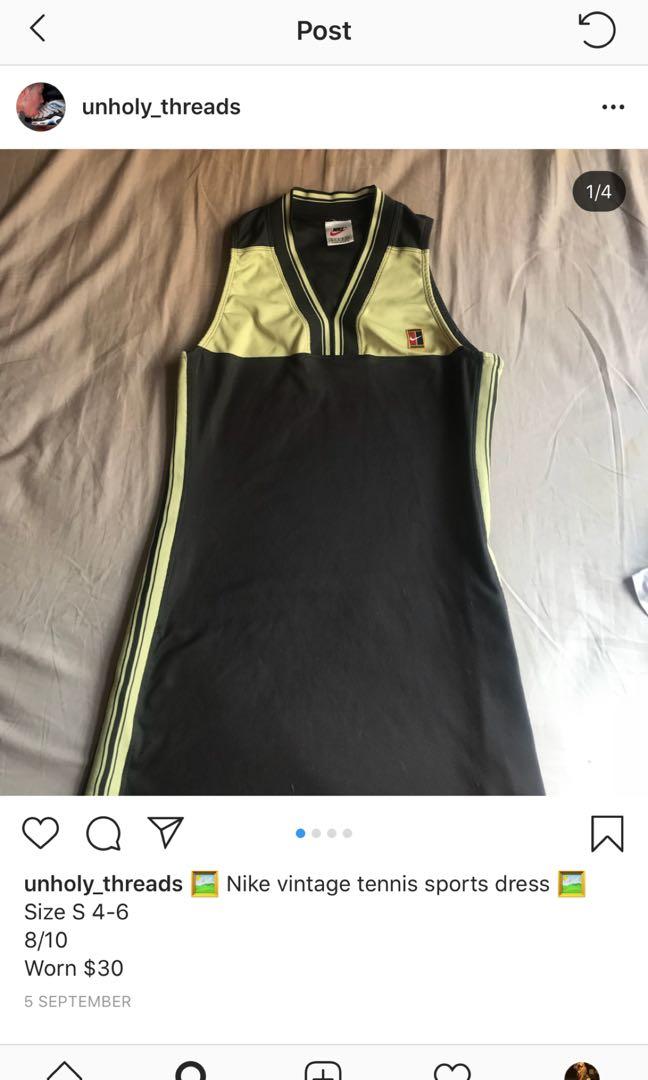Open unholy_threads profile picture
The width and height of the screenshot is (648, 1080).
coord(41,107)
